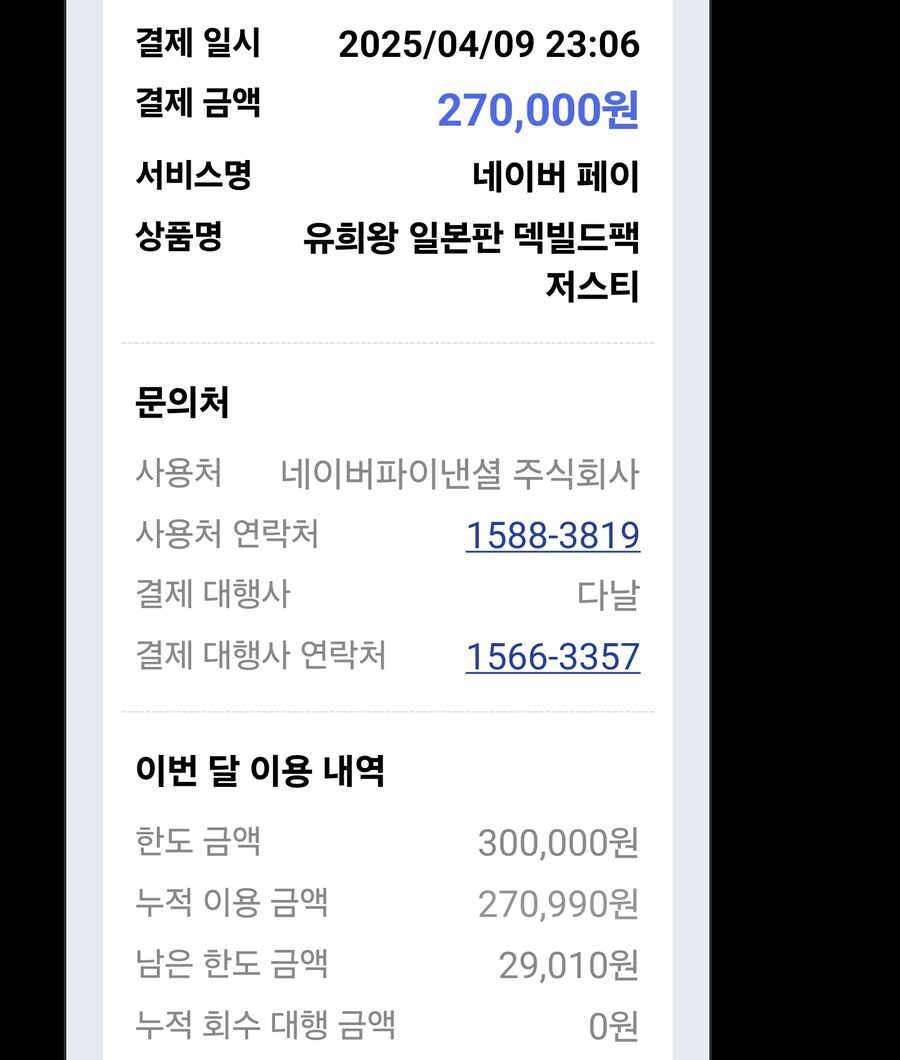
Task: Call the 결제 대행사 연락처 number 1566-3357
Action: click(x=553, y=657)
